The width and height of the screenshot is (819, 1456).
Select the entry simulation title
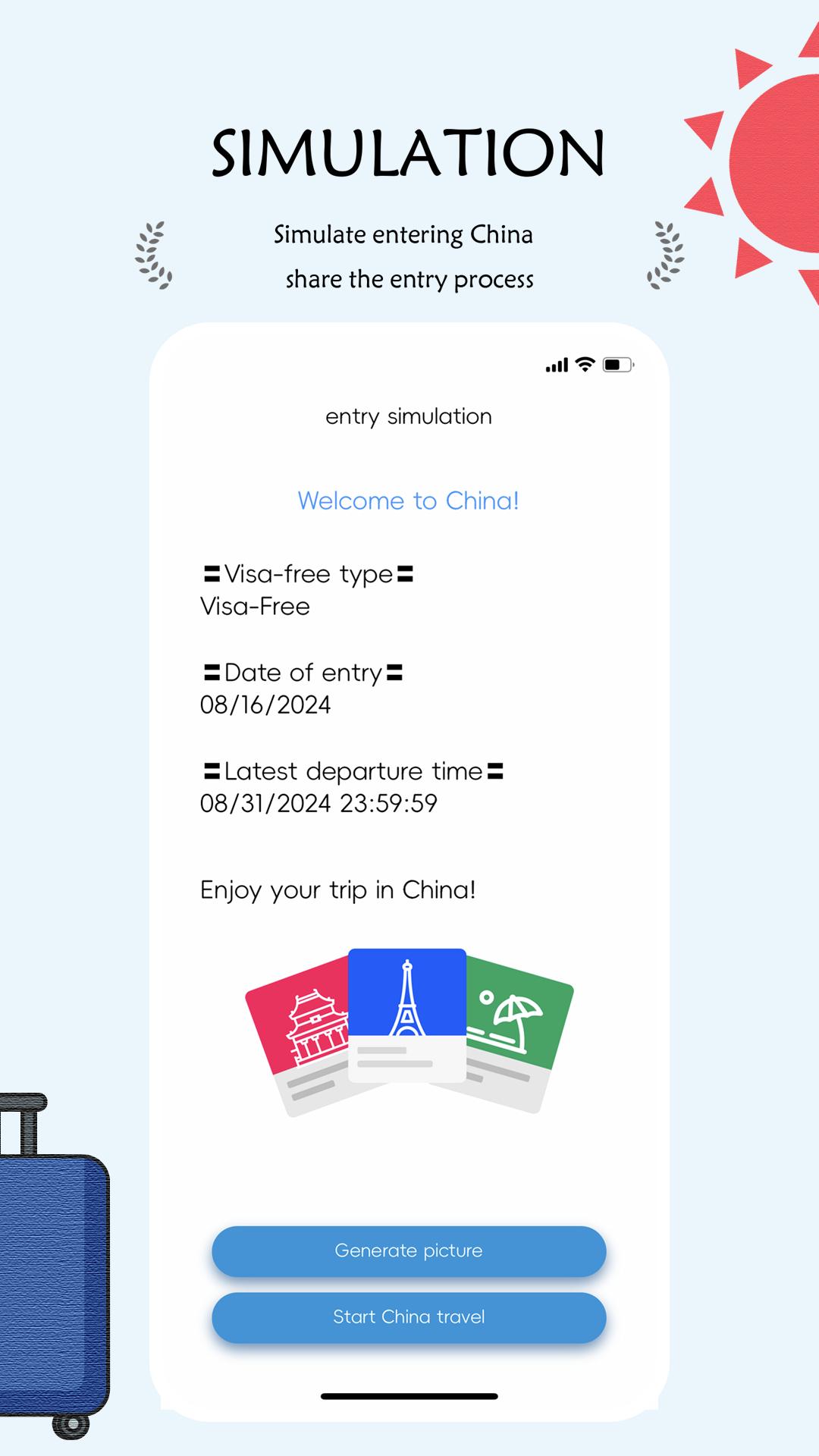pyautogui.click(x=408, y=416)
